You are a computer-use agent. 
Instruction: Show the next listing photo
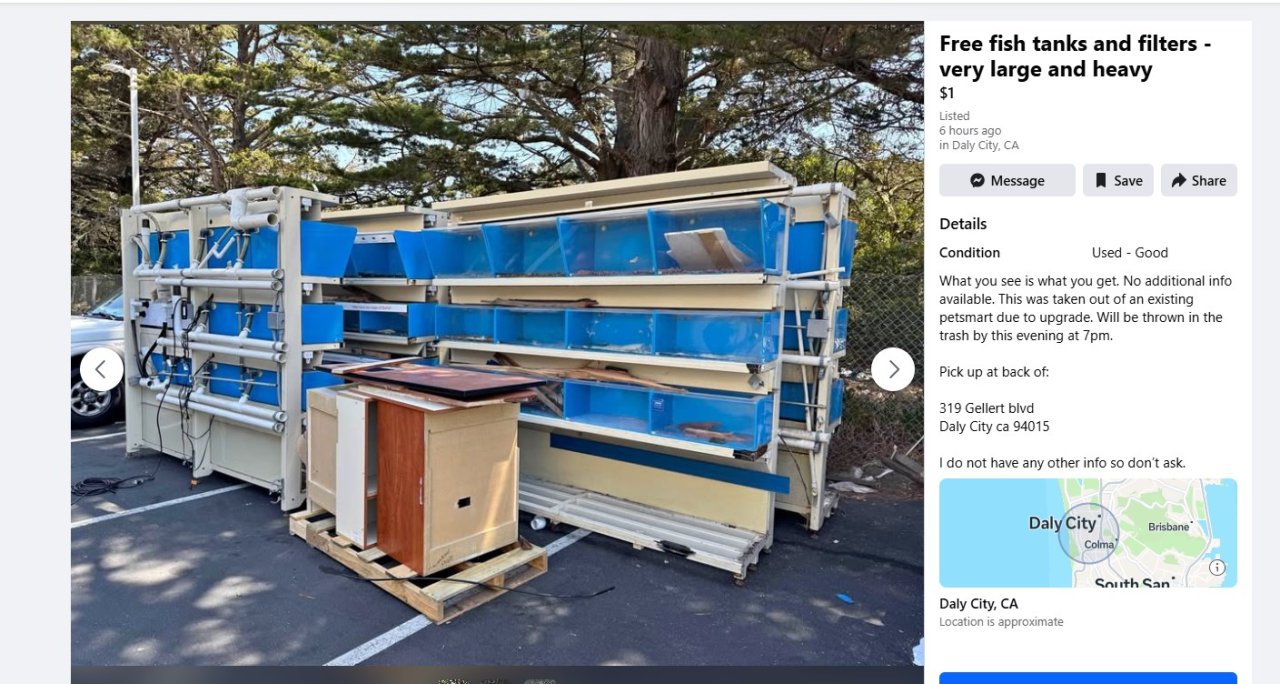click(892, 369)
